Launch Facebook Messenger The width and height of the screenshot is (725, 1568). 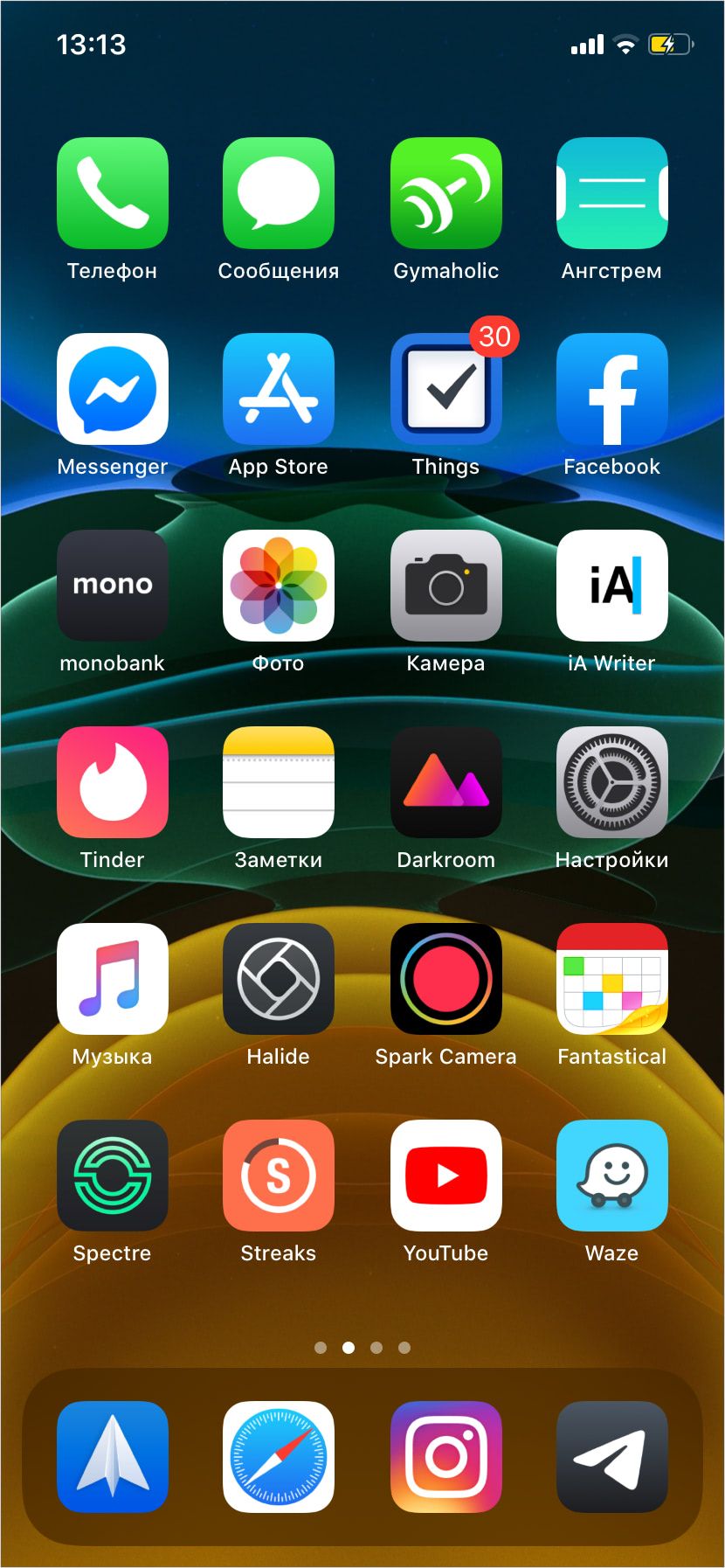tap(113, 389)
